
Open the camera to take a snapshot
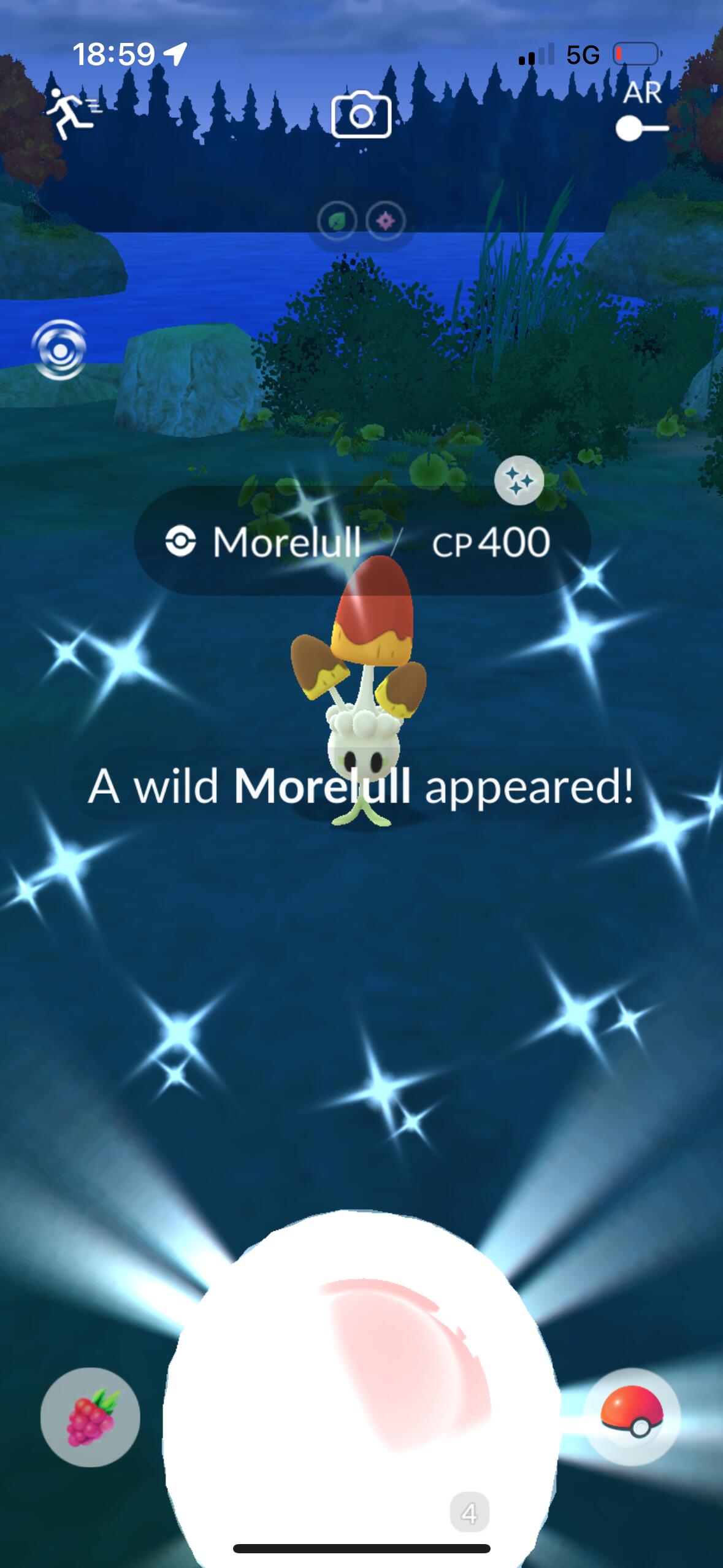tap(361, 115)
